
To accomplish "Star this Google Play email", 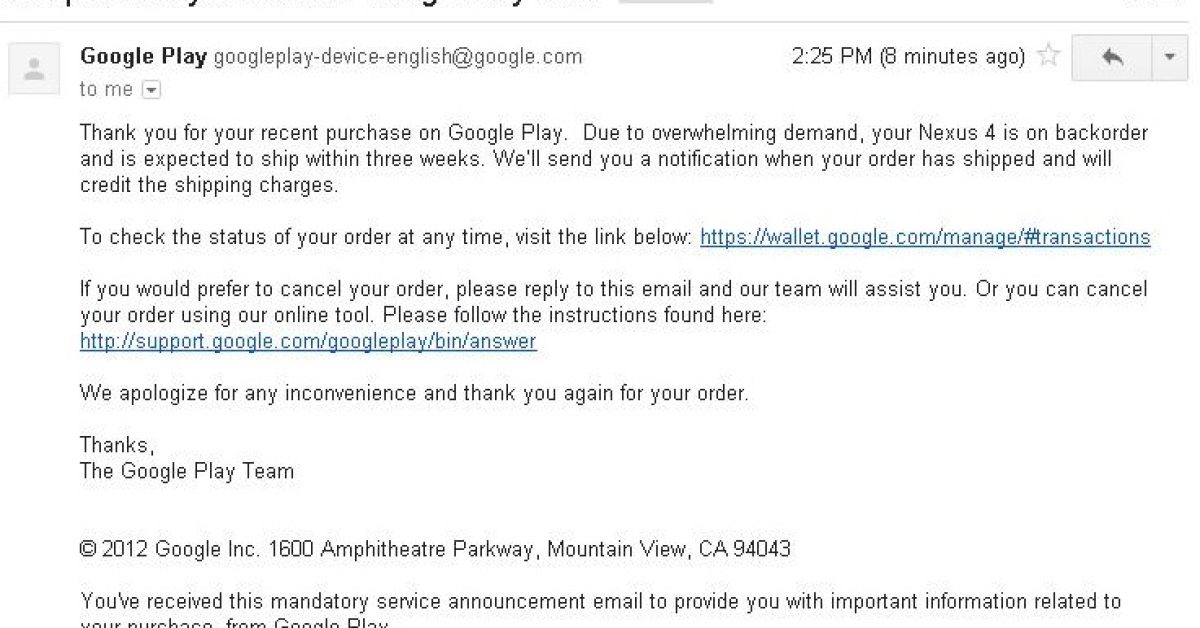I will point(1048,57).
